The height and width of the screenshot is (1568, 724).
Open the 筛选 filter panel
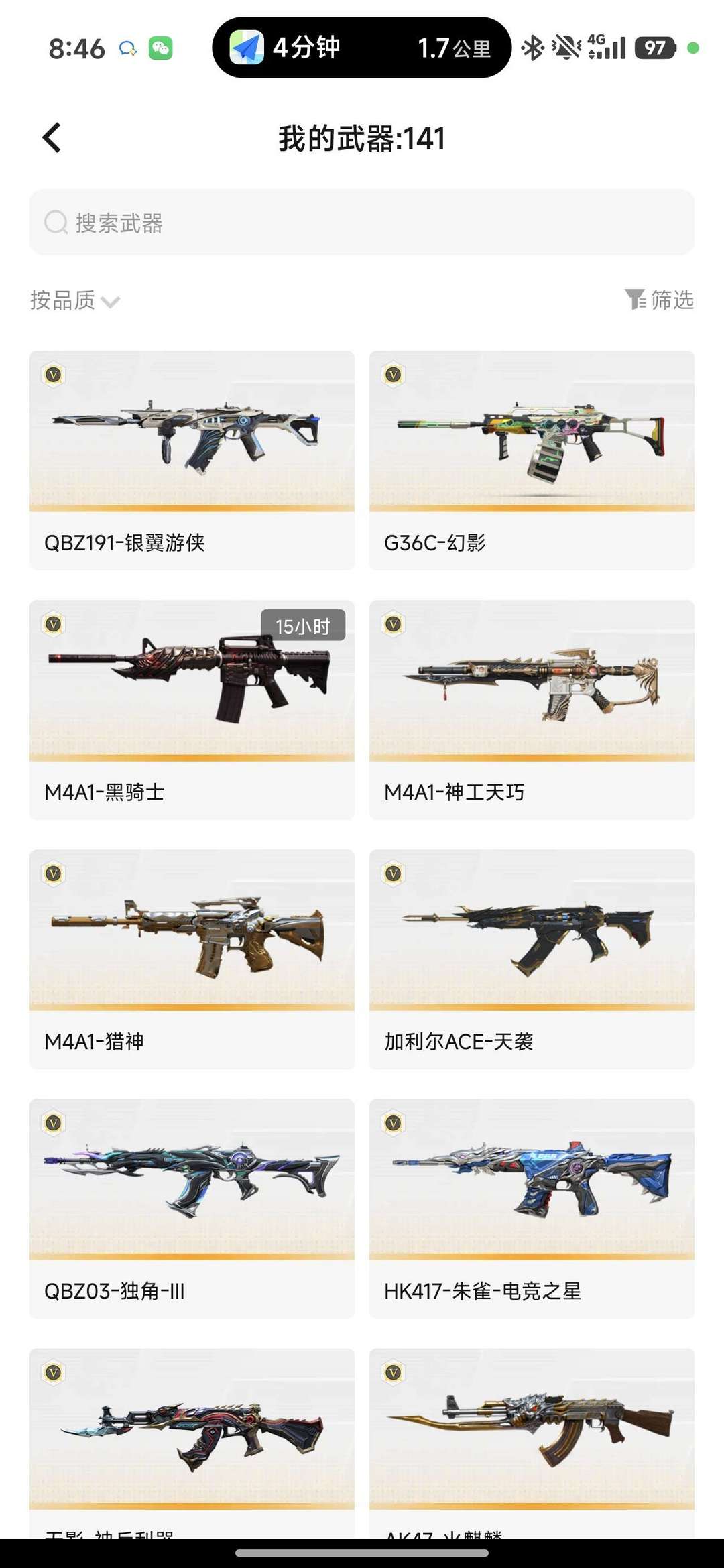point(660,302)
